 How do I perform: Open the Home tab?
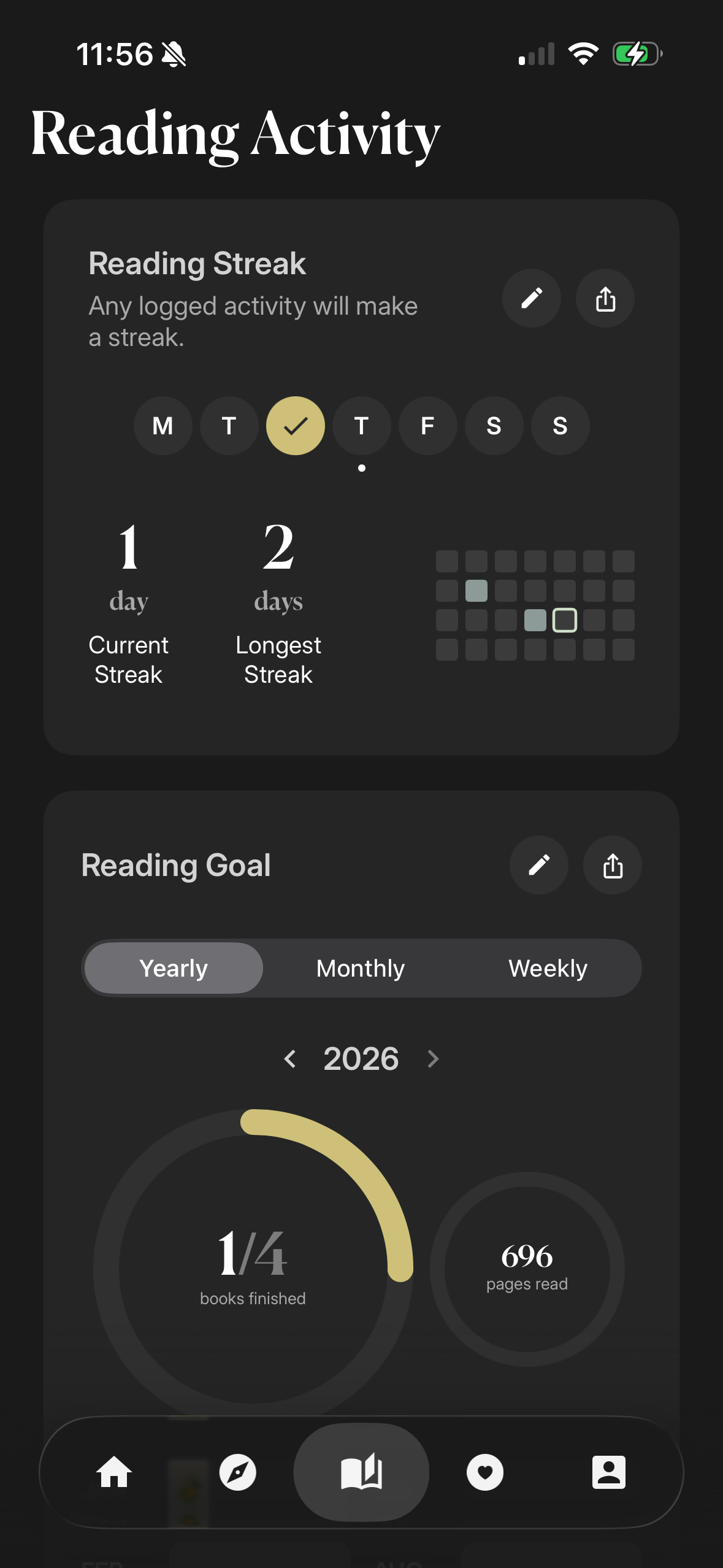(114, 1472)
